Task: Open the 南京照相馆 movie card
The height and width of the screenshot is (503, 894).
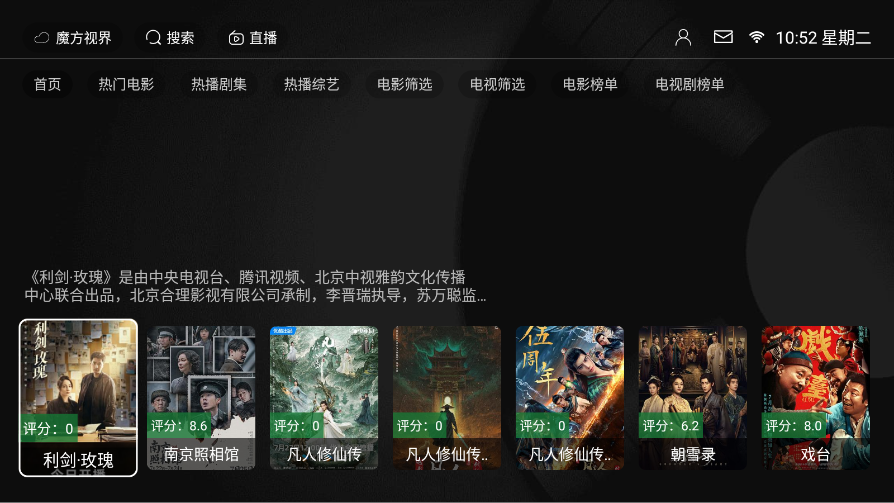Action: point(201,397)
